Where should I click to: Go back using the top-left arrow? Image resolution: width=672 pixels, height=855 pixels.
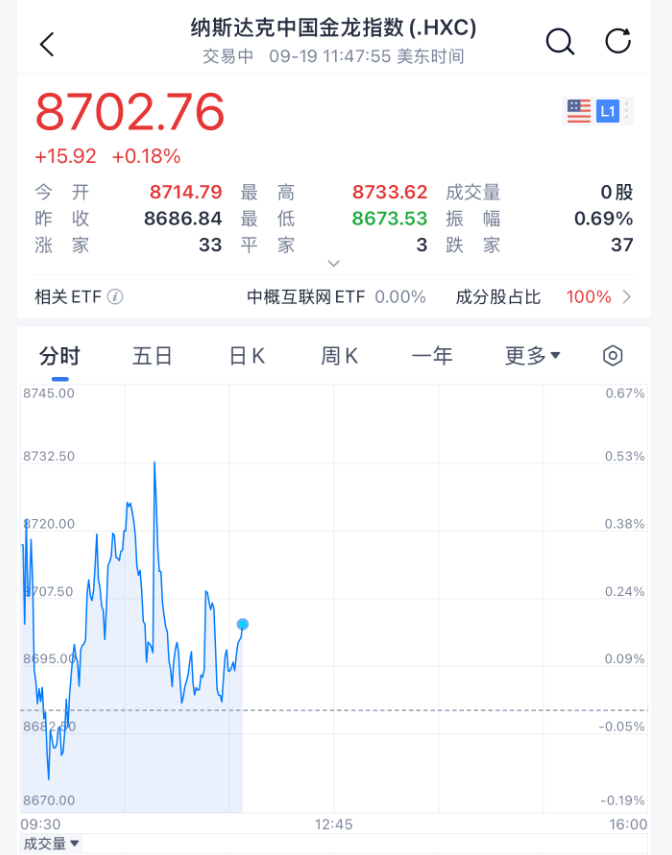[47, 43]
